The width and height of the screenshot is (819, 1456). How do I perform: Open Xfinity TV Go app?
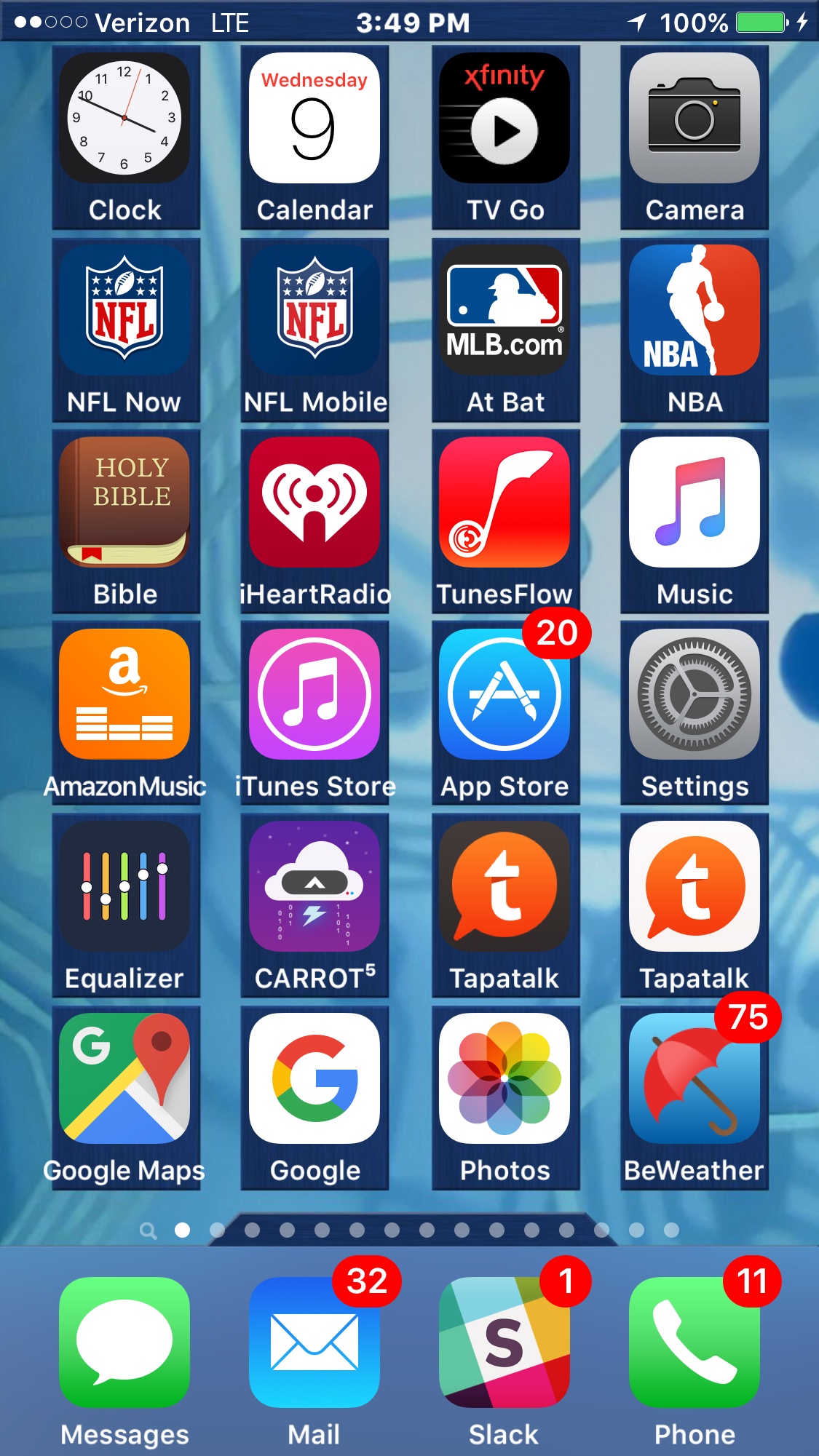tap(505, 118)
